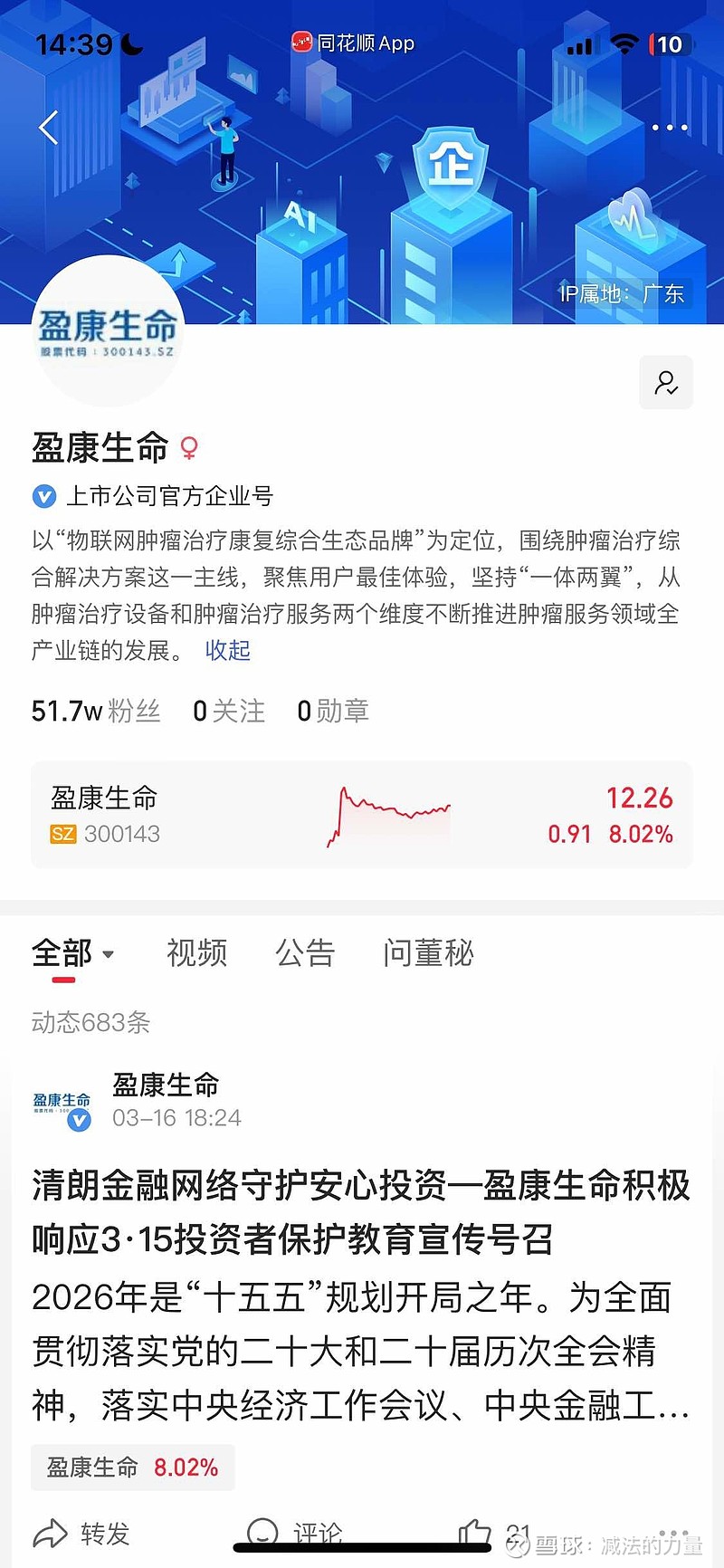
Task: Open the more options ellipsis menu
Action: point(668,127)
